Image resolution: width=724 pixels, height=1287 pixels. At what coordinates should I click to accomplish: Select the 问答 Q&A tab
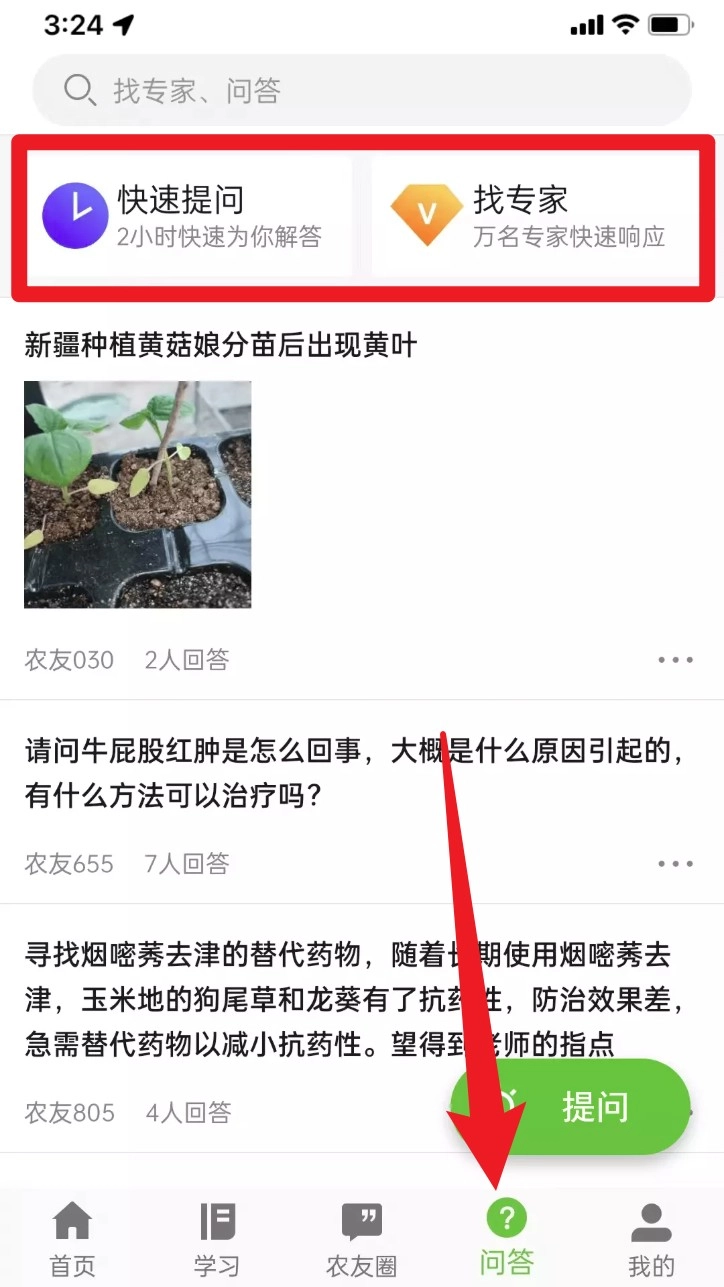click(x=506, y=1240)
